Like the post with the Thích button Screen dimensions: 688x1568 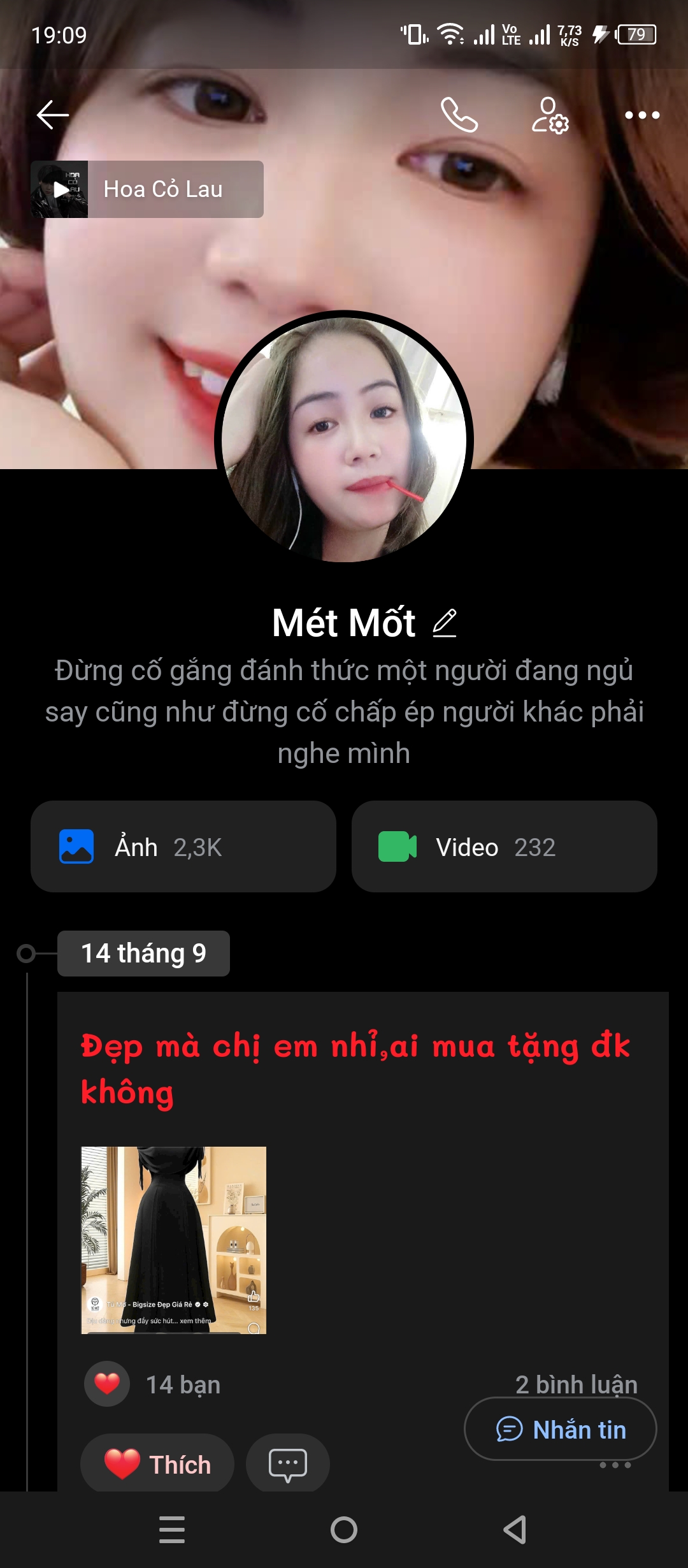[x=157, y=1464]
